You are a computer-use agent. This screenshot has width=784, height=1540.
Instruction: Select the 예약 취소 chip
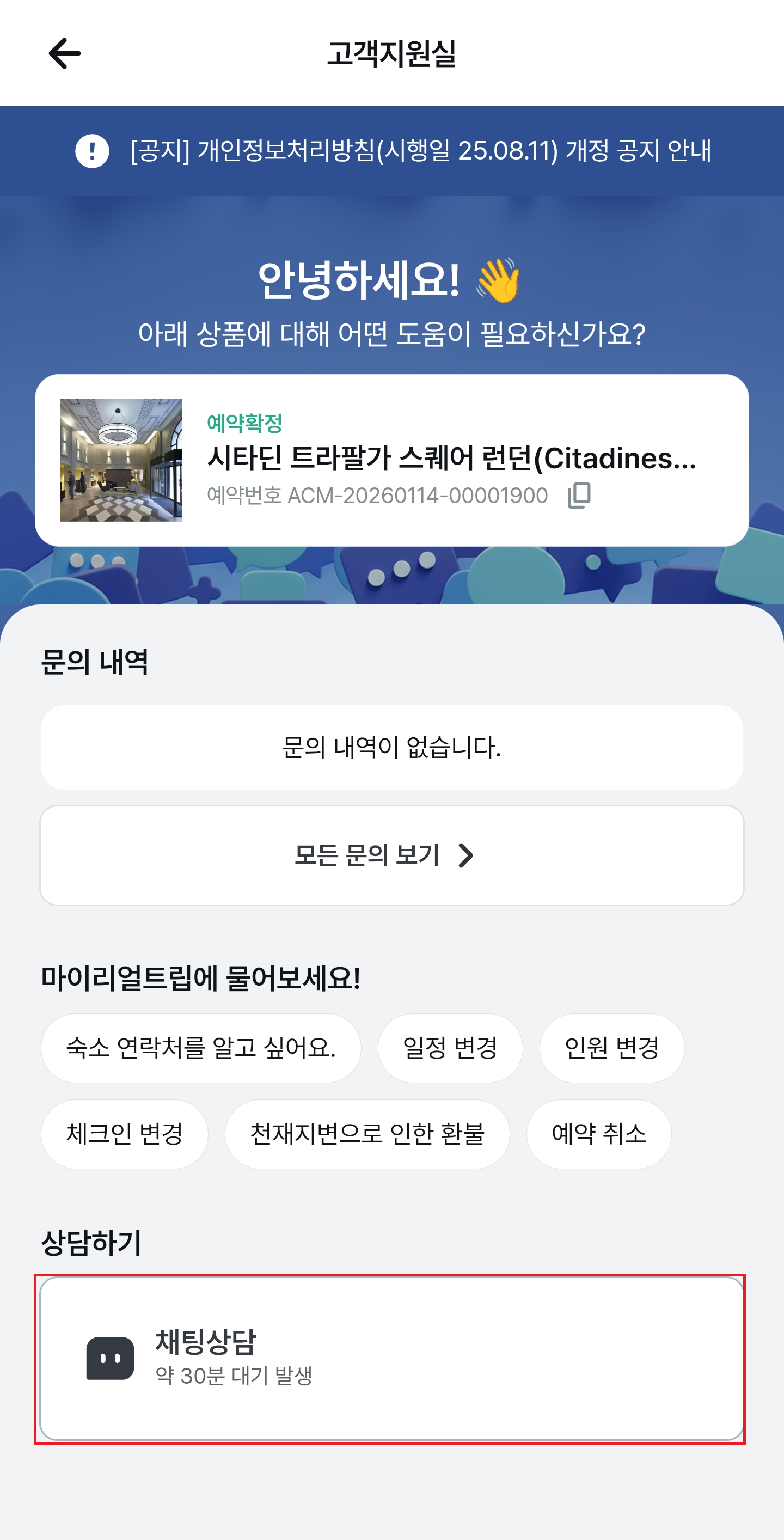[x=598, y=1134]
